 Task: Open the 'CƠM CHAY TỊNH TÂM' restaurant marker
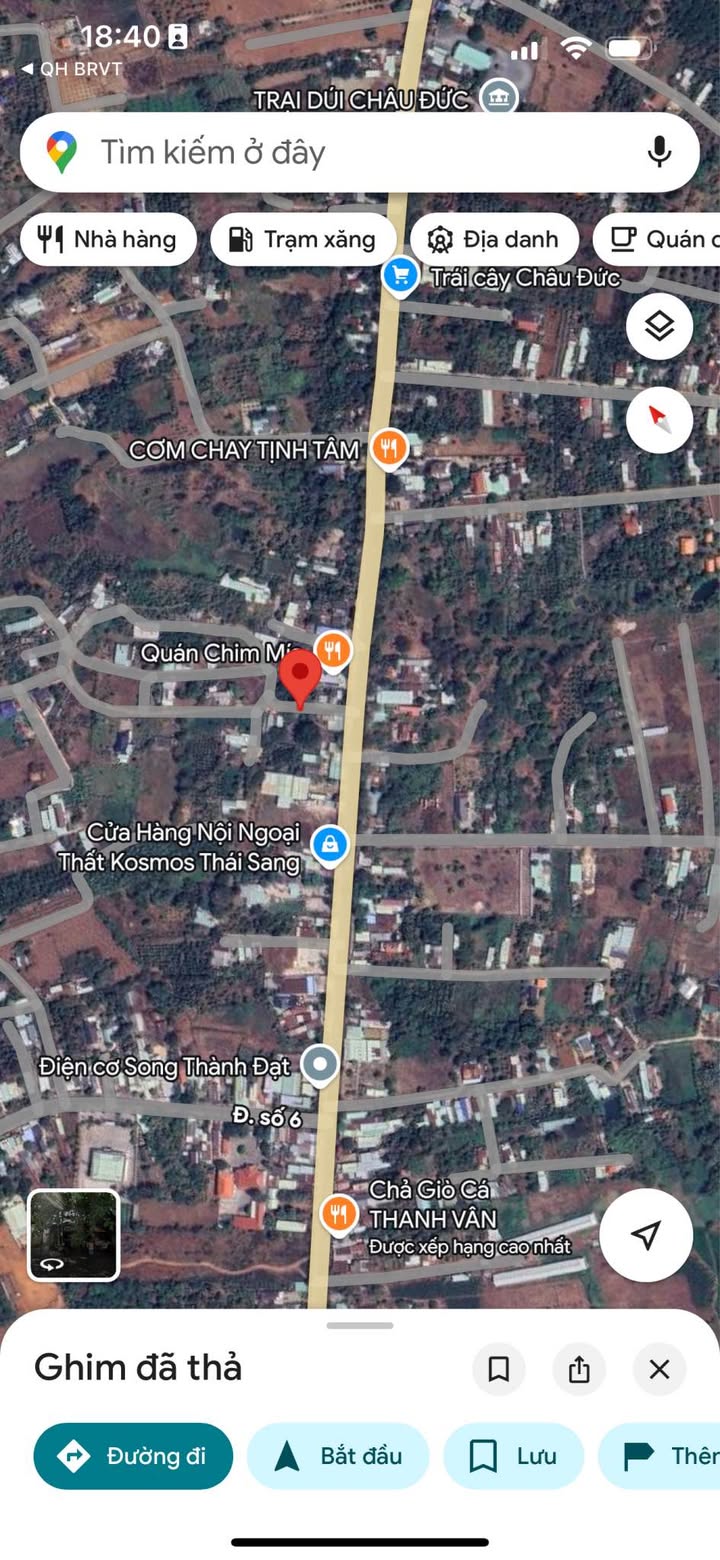point(388,449)
